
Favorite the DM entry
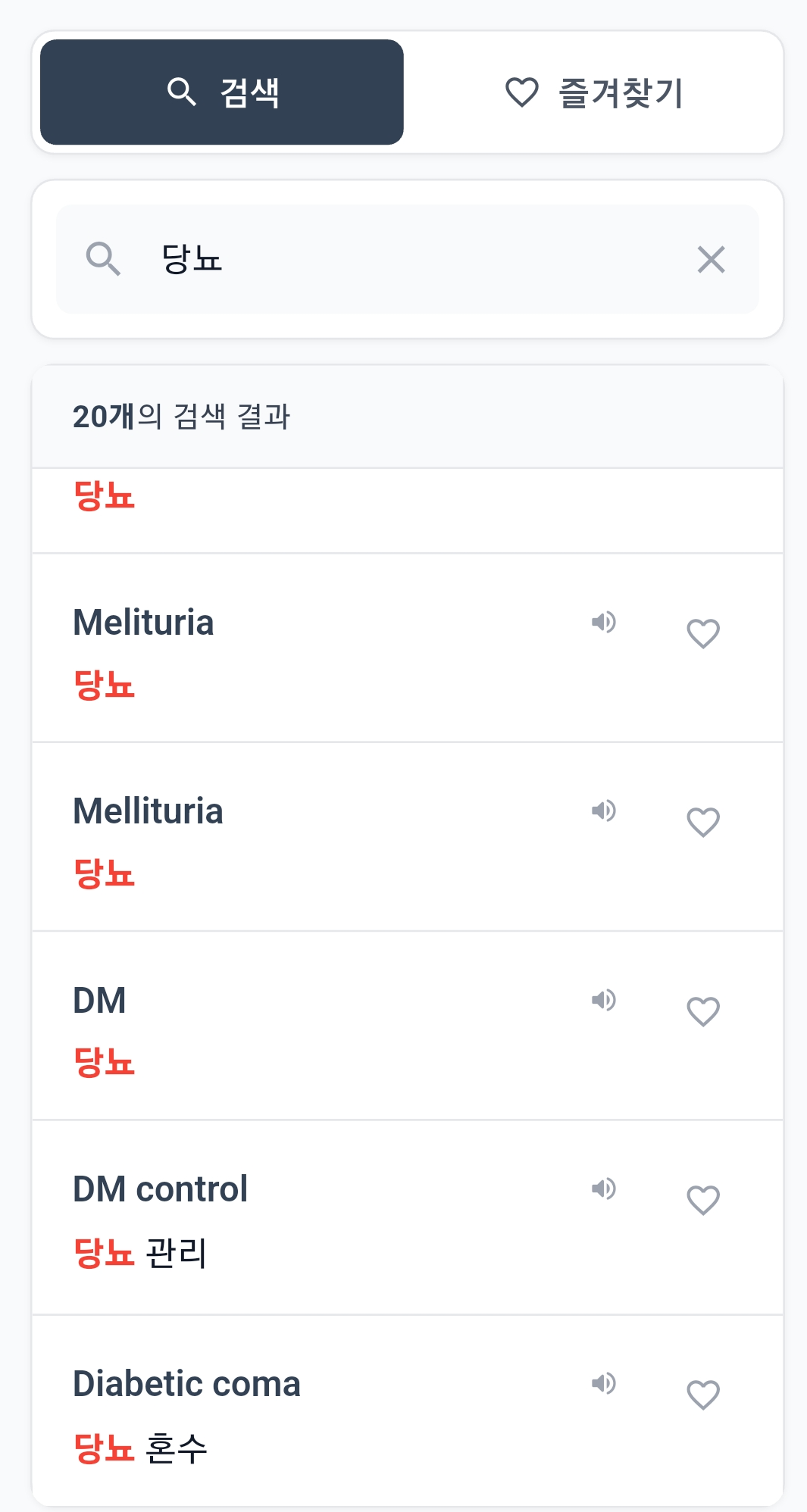point(703,1011)
